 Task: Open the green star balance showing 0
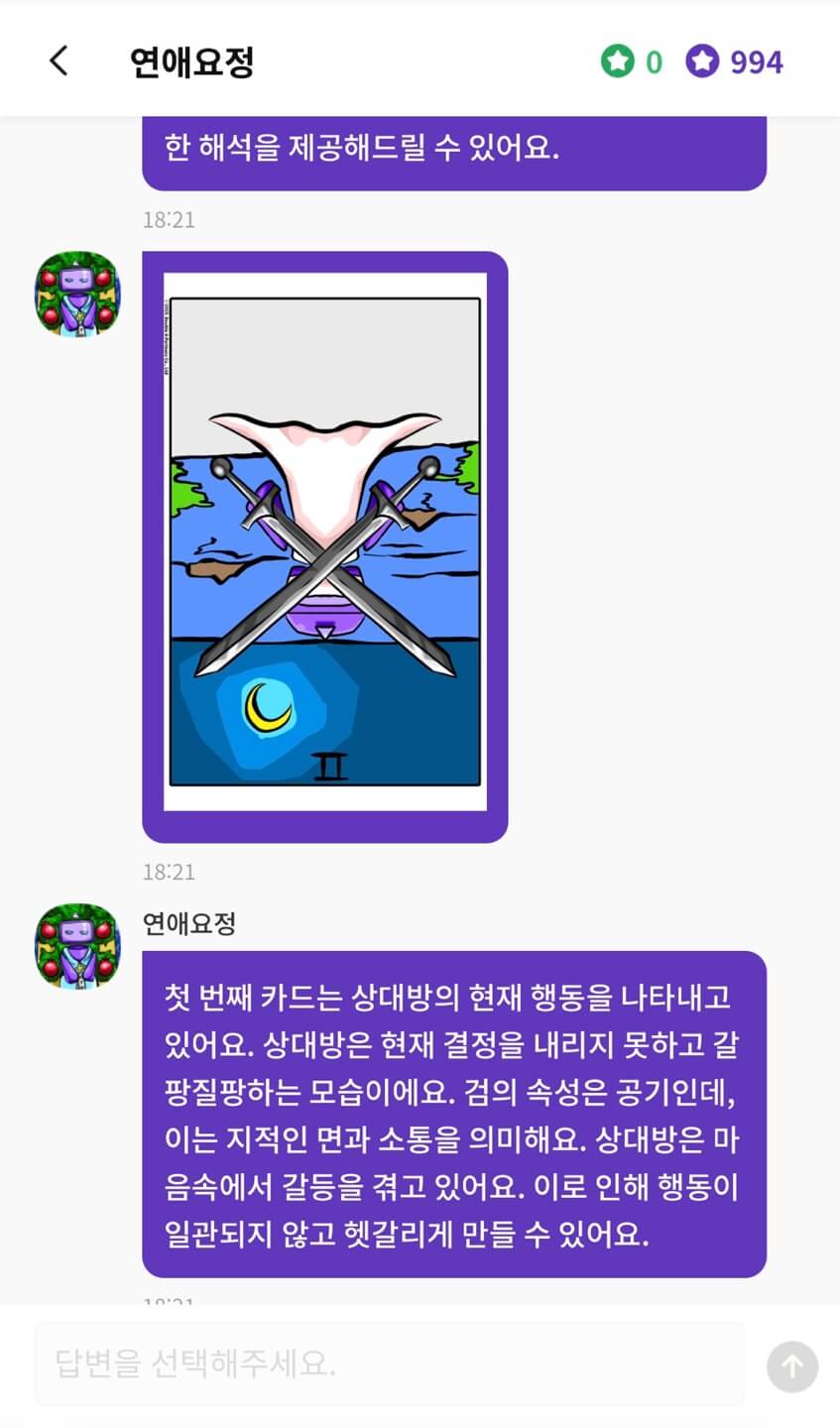click(632, 62)
